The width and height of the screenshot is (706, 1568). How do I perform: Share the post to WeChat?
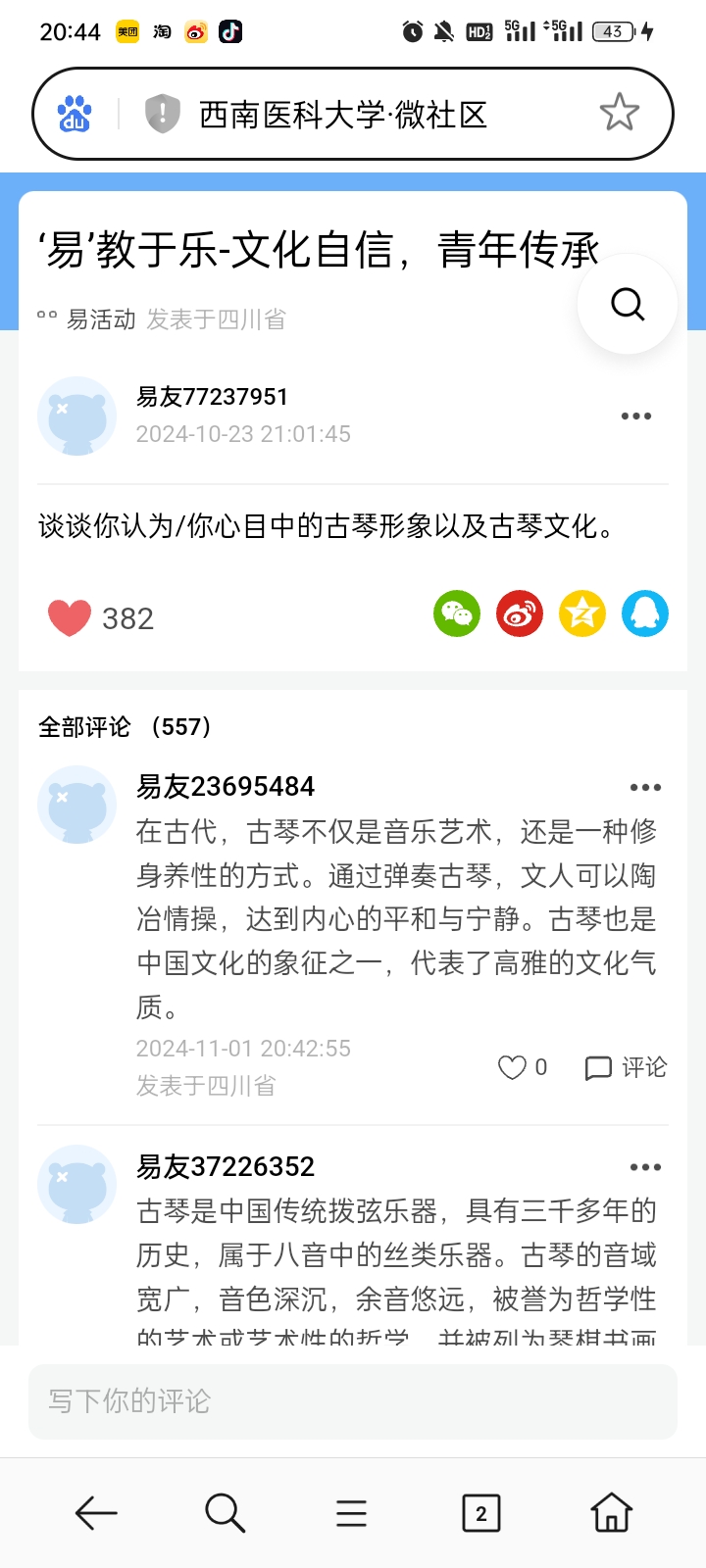(457, 614)
